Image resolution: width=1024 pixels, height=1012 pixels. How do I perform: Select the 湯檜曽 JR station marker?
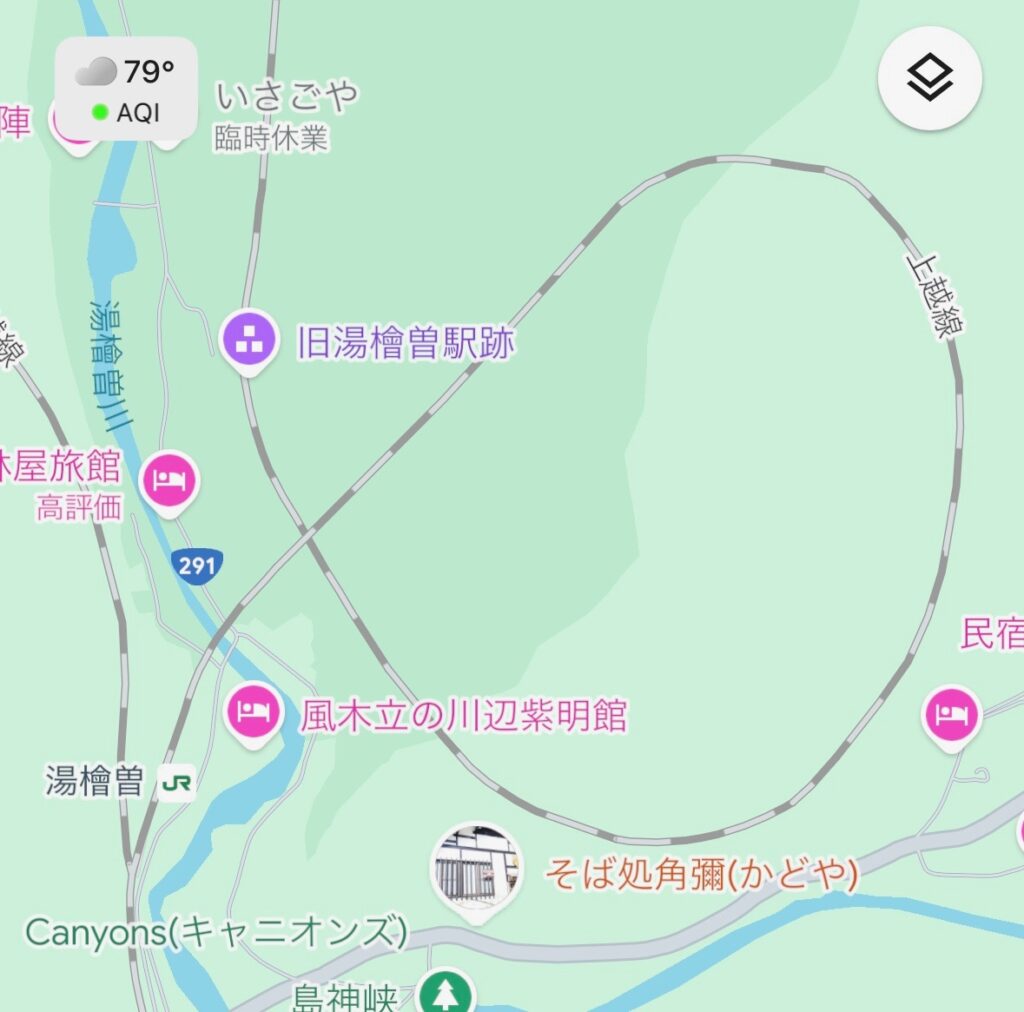point(177,783)
